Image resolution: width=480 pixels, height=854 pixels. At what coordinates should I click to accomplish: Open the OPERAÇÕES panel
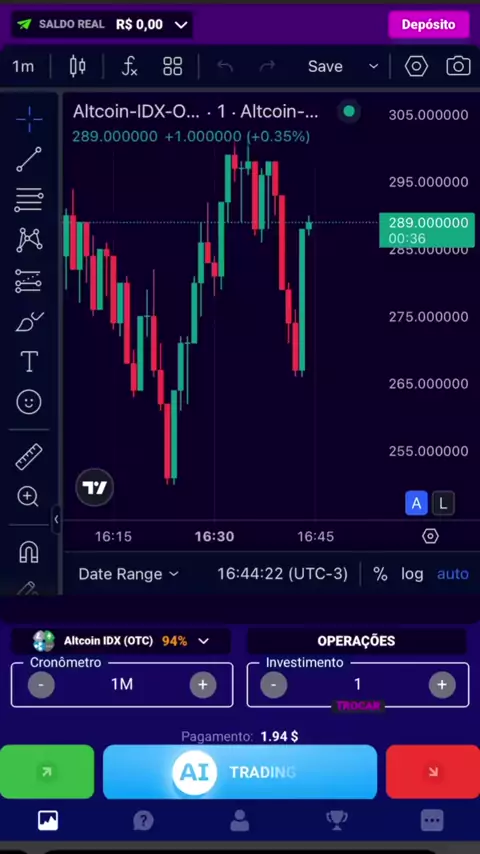click(356, 641)
